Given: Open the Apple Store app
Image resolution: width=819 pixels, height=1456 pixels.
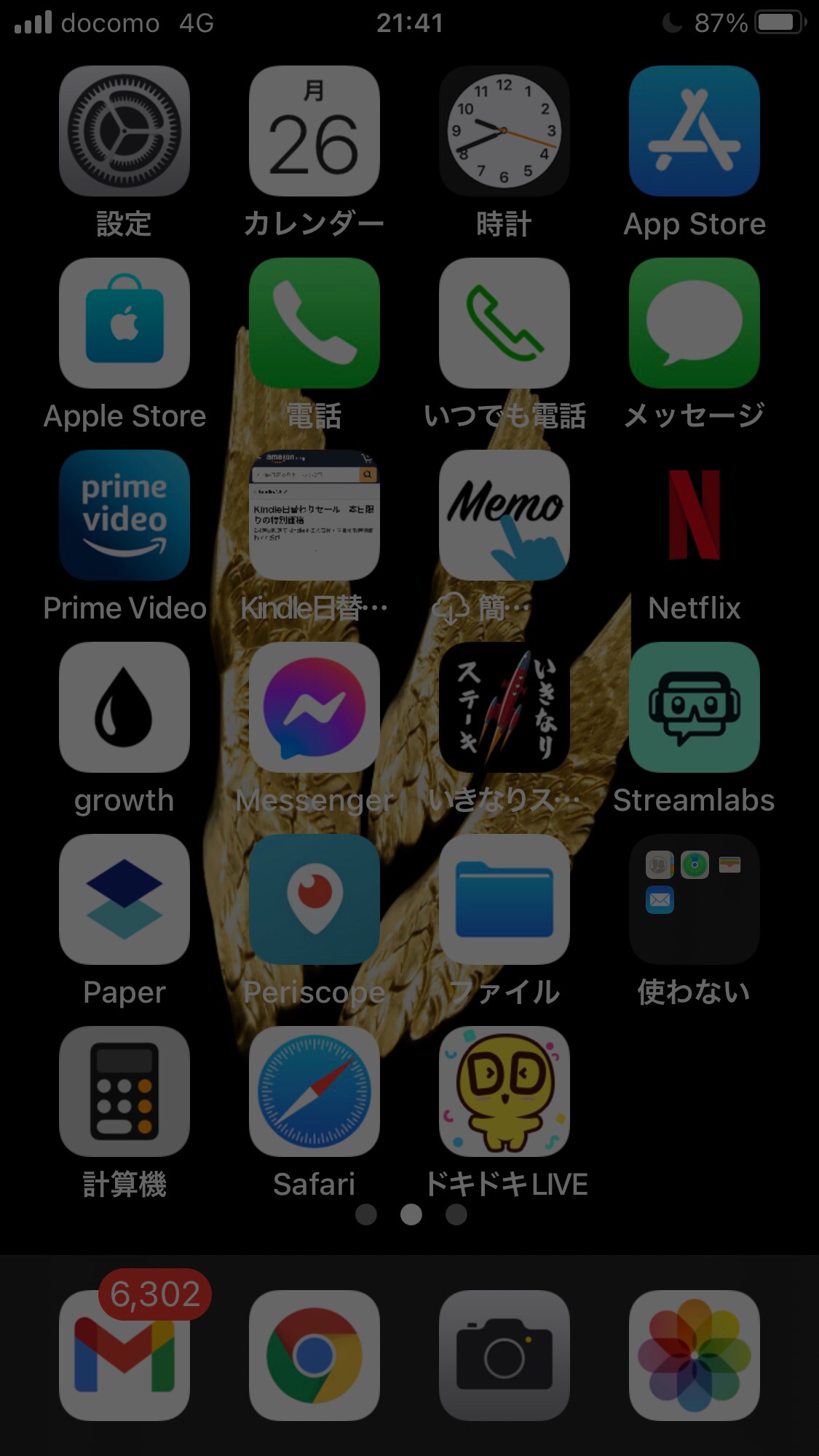Looking at the screenshot, I should click(124, 323).
